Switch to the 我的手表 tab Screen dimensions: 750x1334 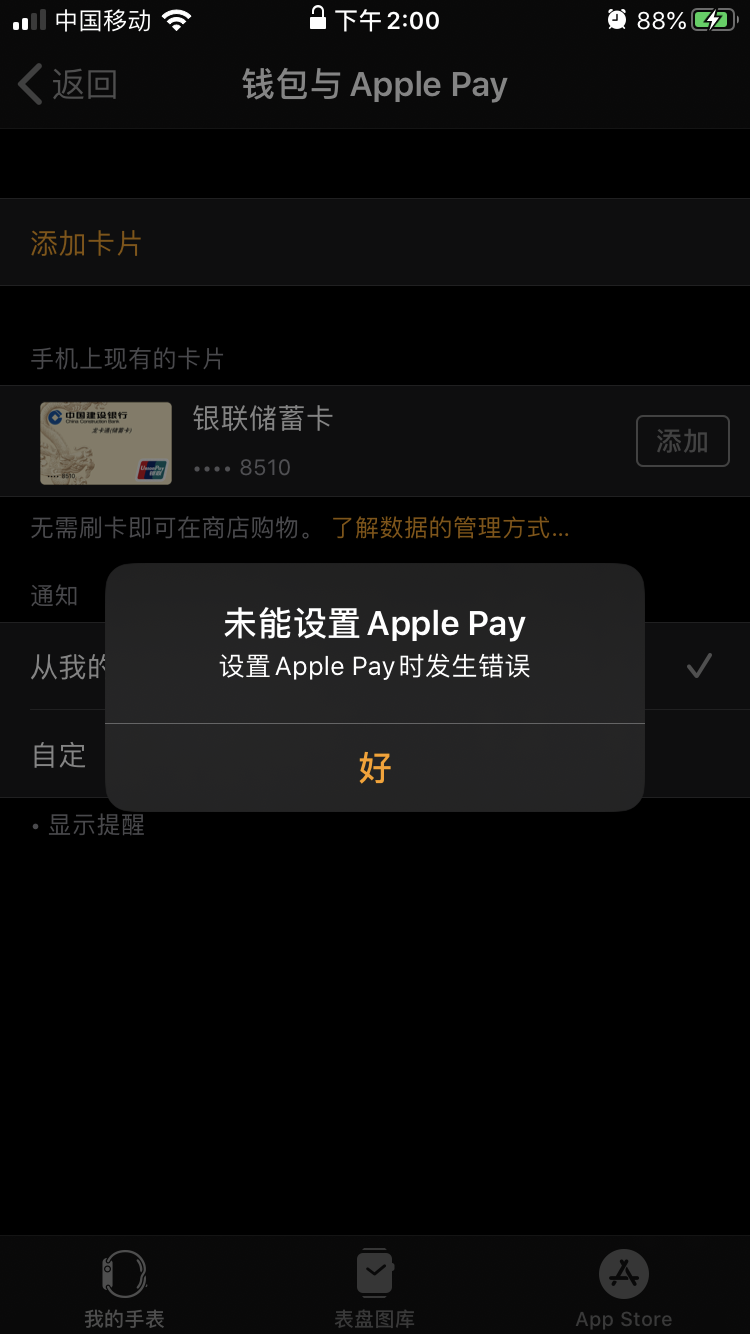pos(124,1288)
